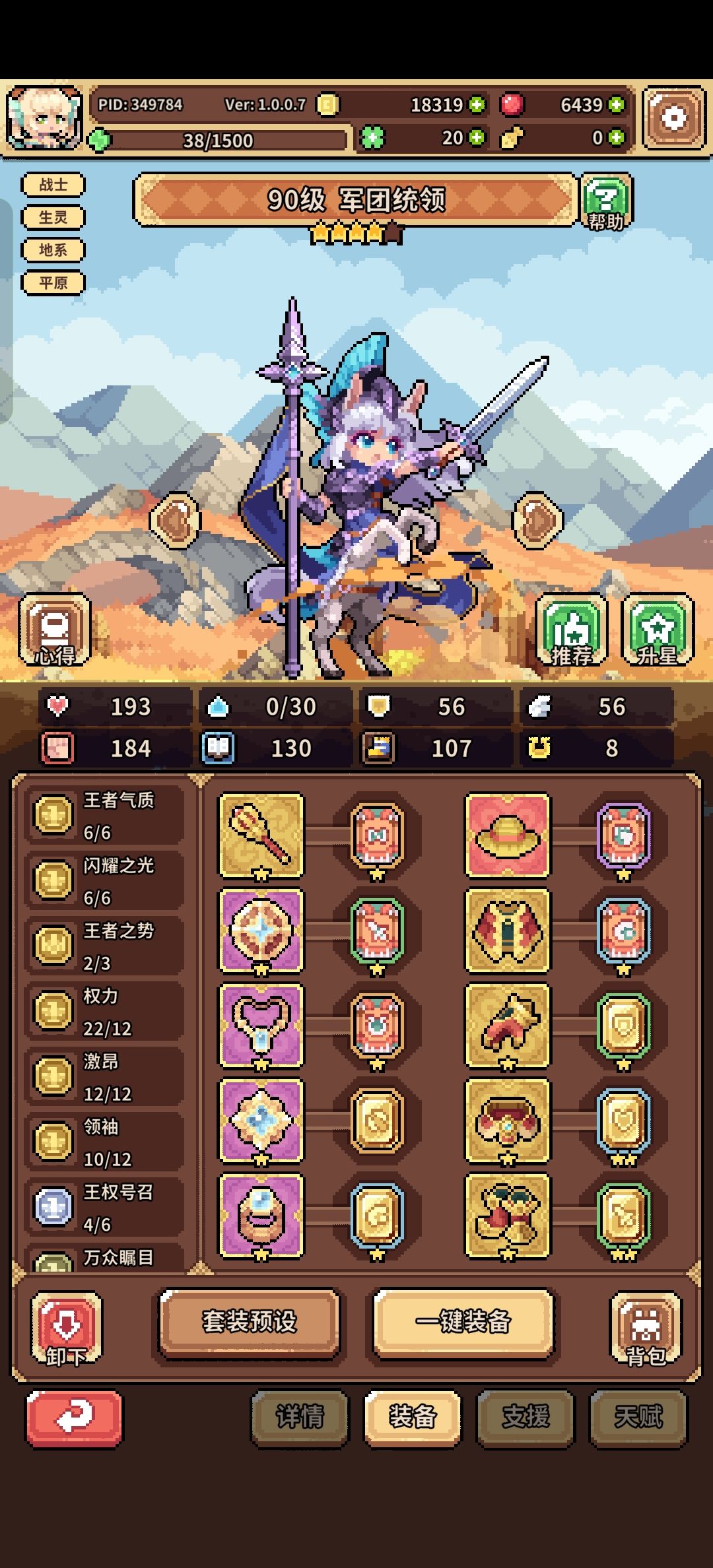Add red gems with the plus icon
713x1568 pixels.
[x=616, y=104]
